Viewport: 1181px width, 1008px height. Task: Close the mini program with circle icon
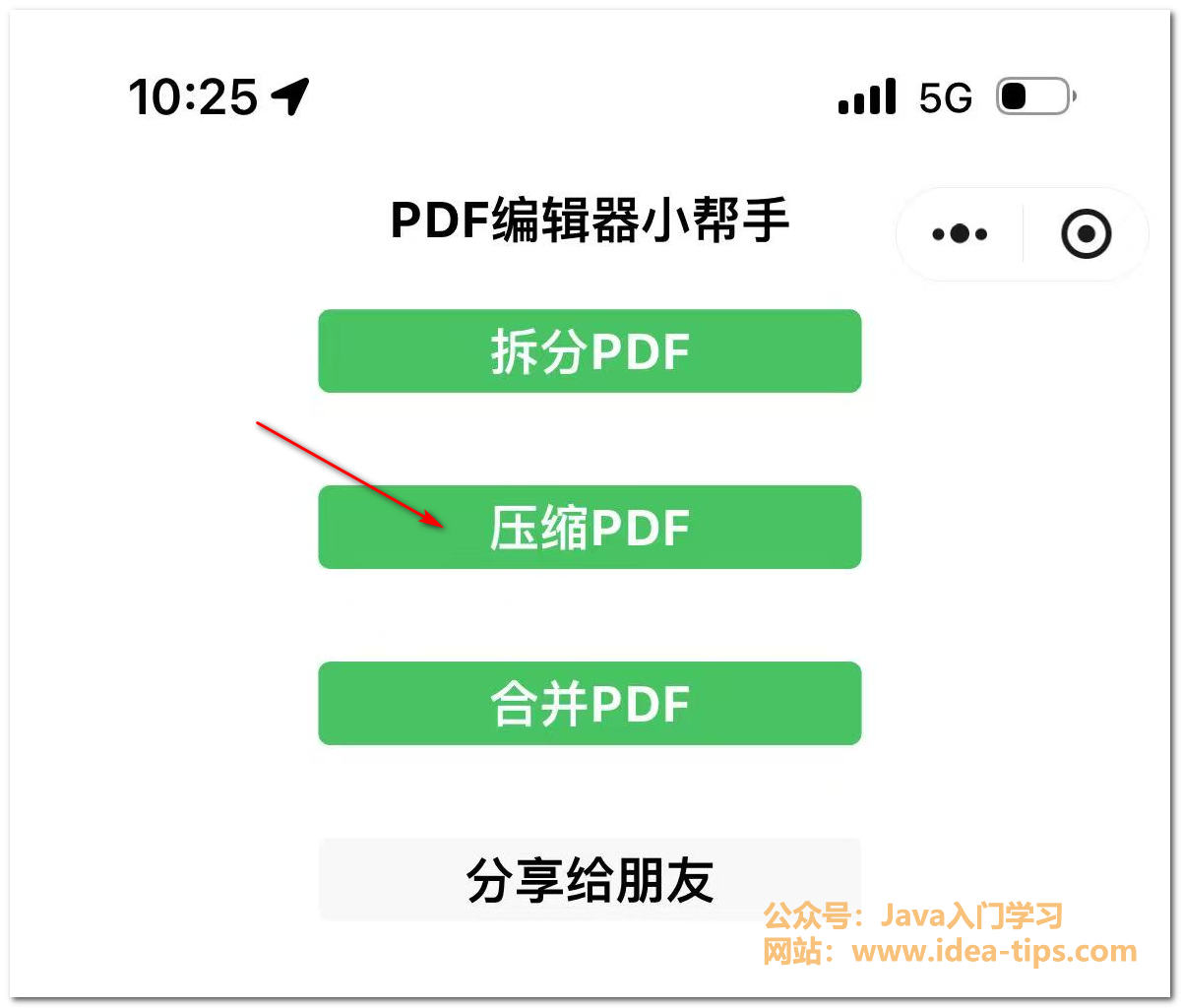pyautogui.click(x=1086, y=234)
